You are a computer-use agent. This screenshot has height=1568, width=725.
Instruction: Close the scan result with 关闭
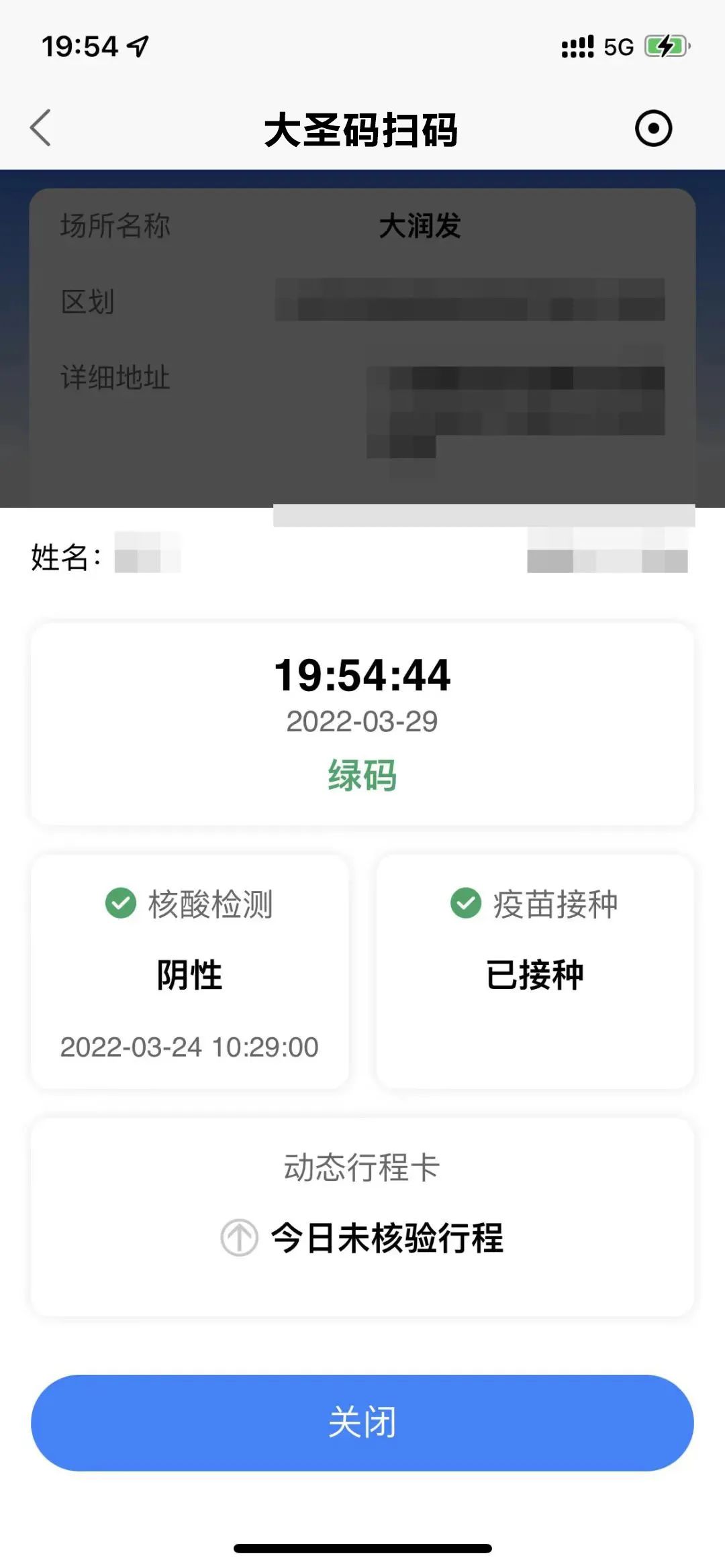362,1422
